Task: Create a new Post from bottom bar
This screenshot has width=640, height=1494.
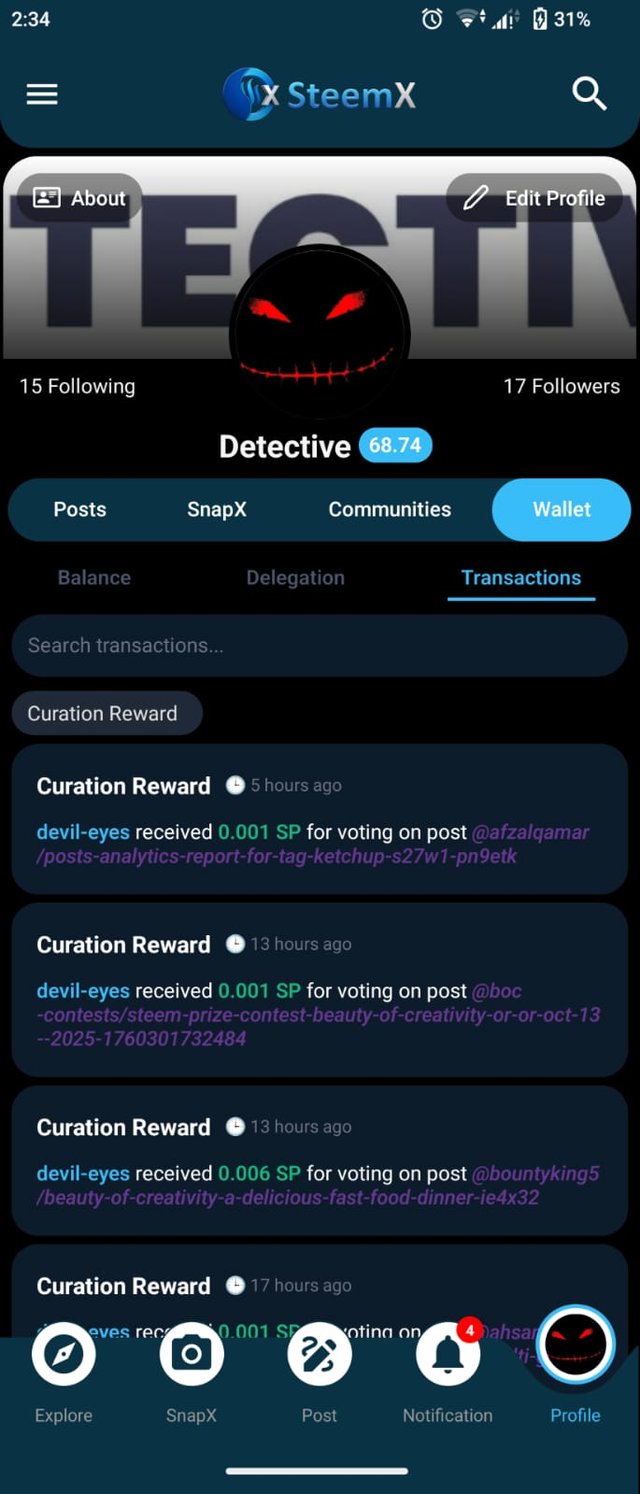Action: click(x=319, y=1372)
